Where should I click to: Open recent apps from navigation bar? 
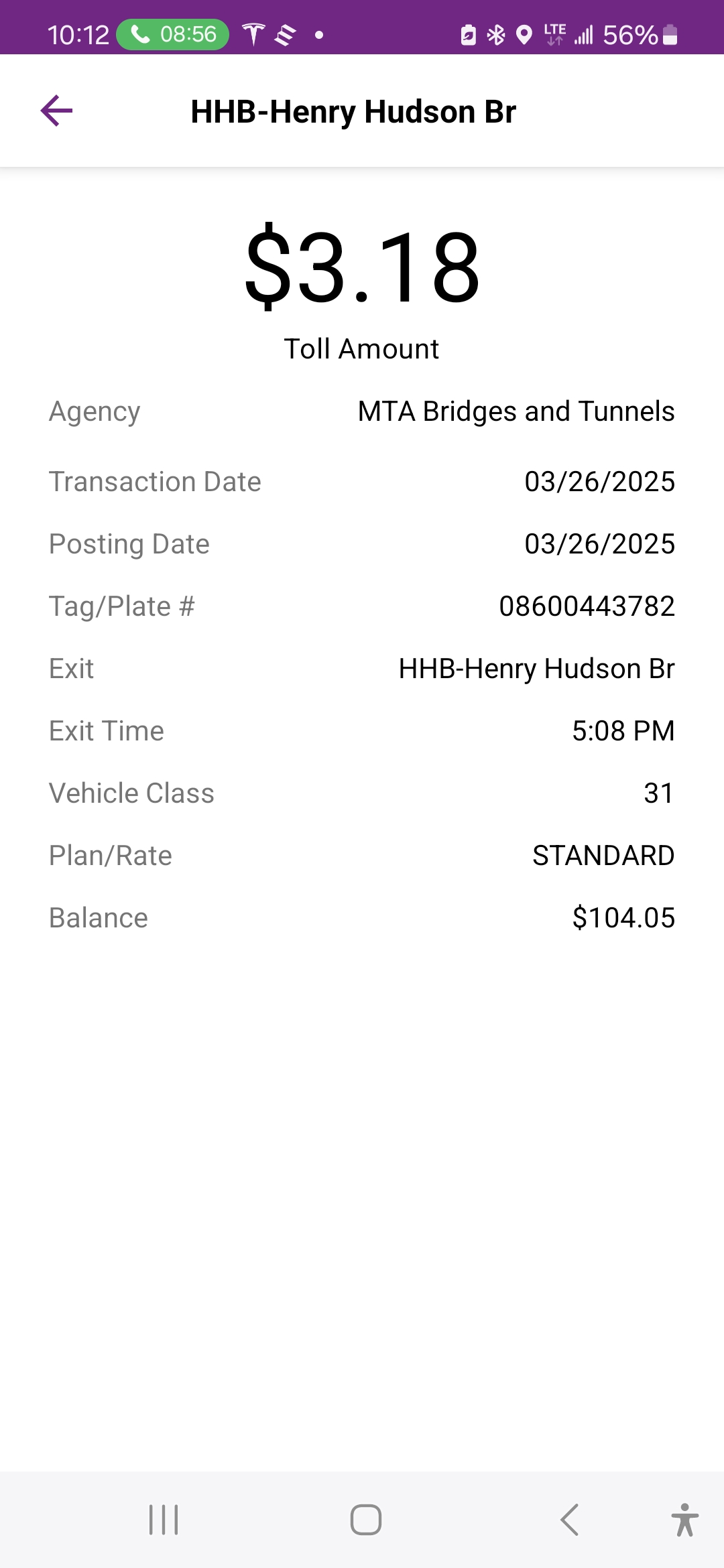164,1520
